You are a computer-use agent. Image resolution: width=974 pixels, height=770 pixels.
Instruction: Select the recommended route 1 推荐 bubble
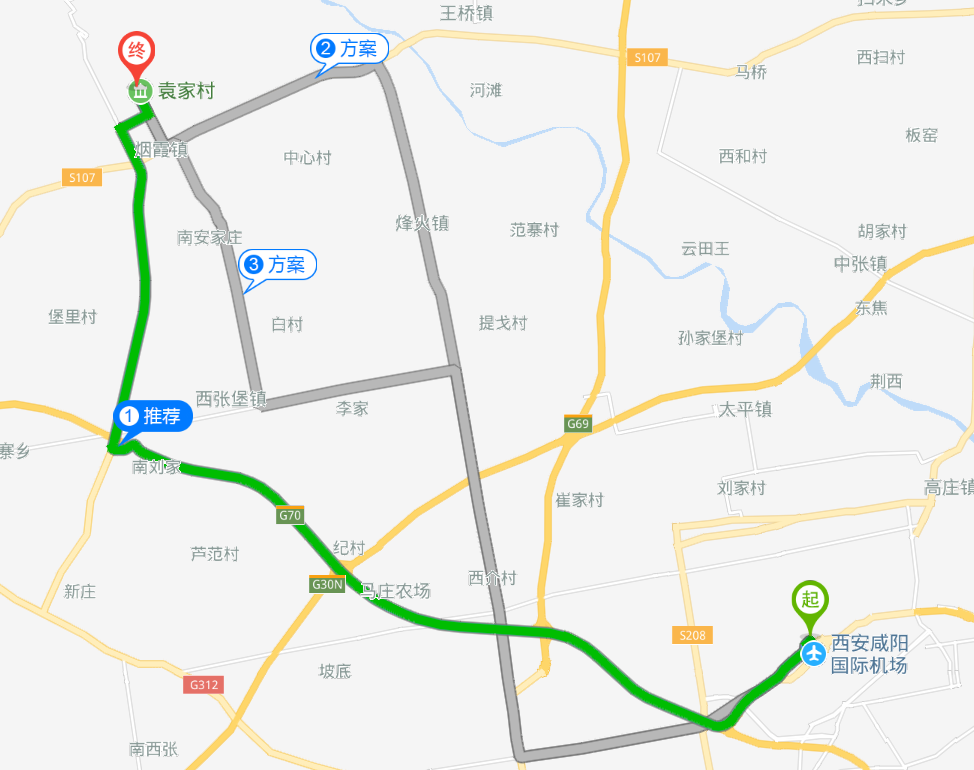[x=152, y=416]
